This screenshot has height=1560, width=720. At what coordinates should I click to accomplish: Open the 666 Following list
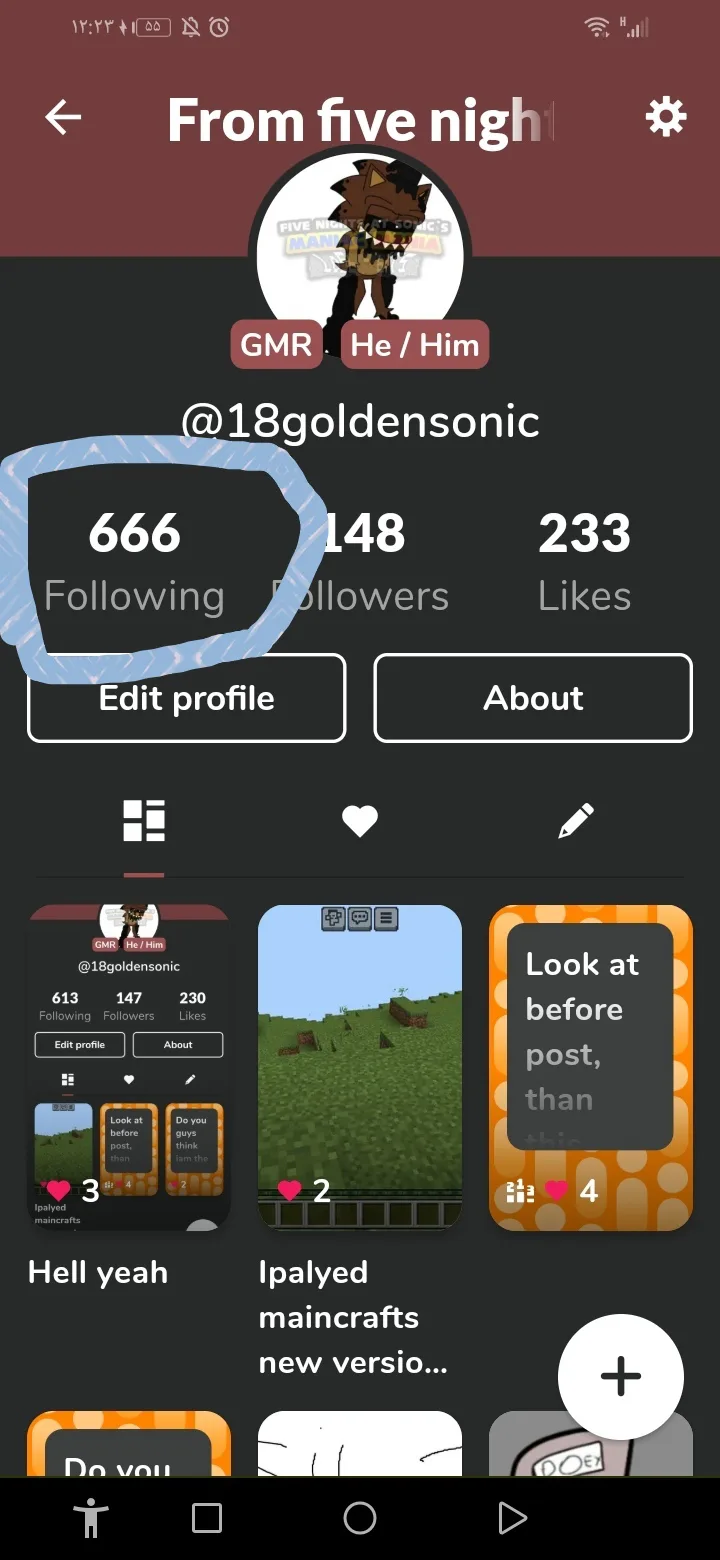click(x=135, y=562)
